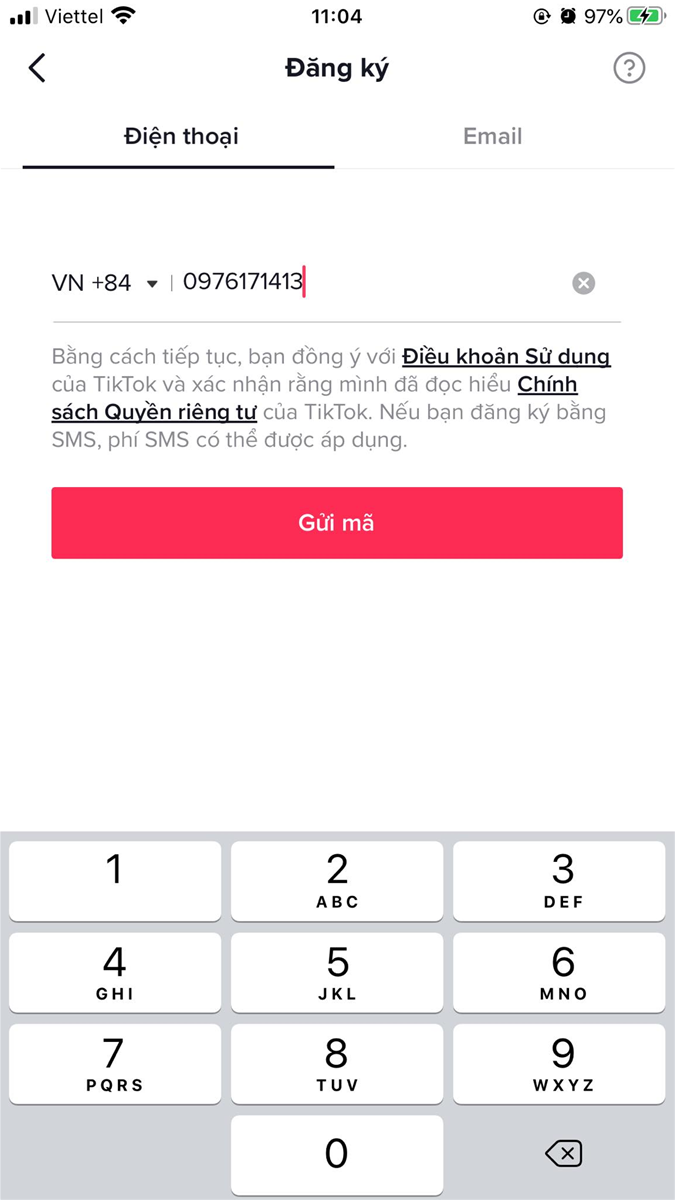Viewport: 675px width, 1200px height.
Task: Switch to the Email tab
Action: 492,136
